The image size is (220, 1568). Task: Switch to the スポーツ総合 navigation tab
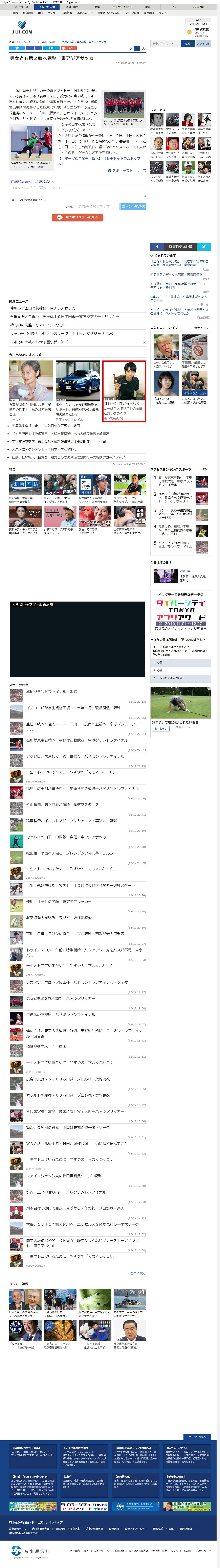tap(48, 7)
